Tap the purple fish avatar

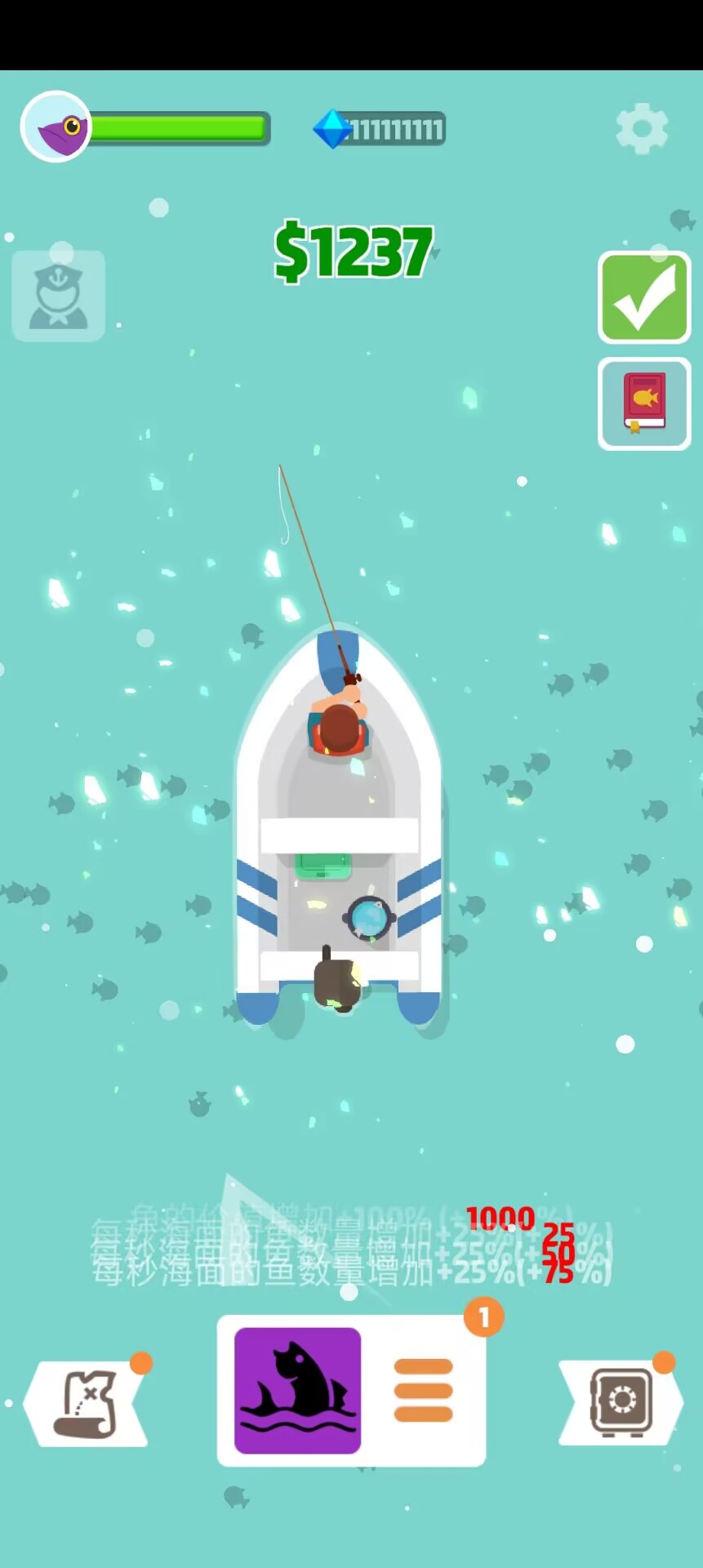point(56,127)
